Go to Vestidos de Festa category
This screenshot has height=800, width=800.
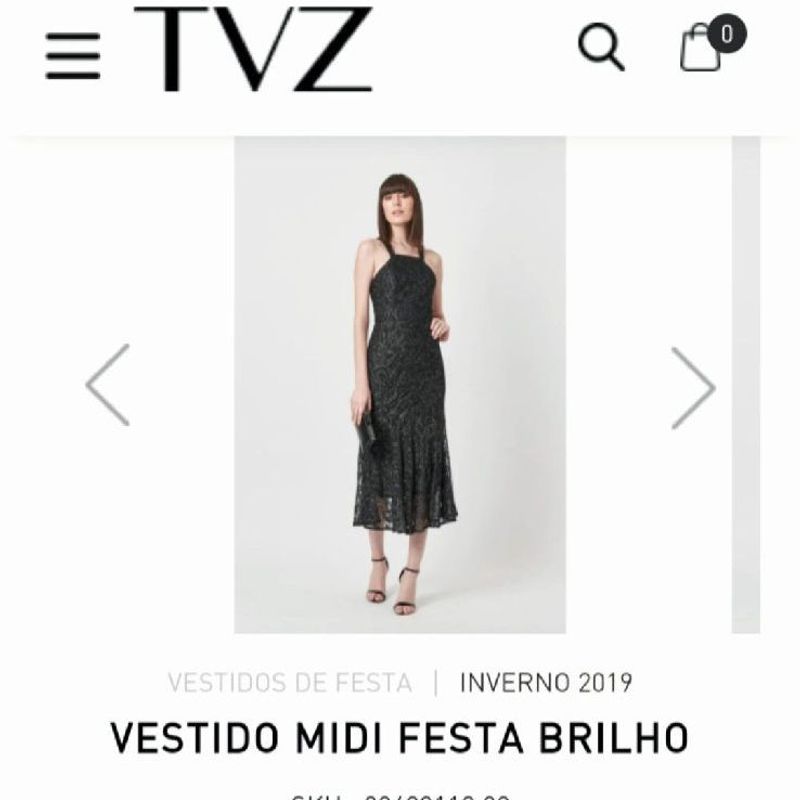(x=289, y=683)
